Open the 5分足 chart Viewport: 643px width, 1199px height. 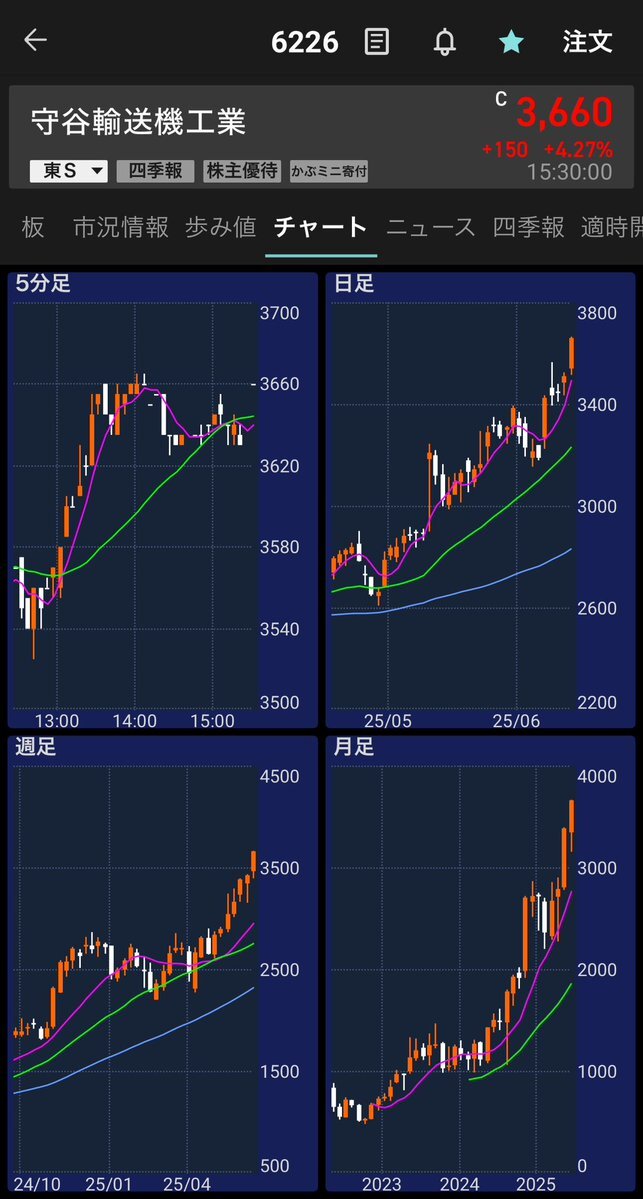[163, 500]
